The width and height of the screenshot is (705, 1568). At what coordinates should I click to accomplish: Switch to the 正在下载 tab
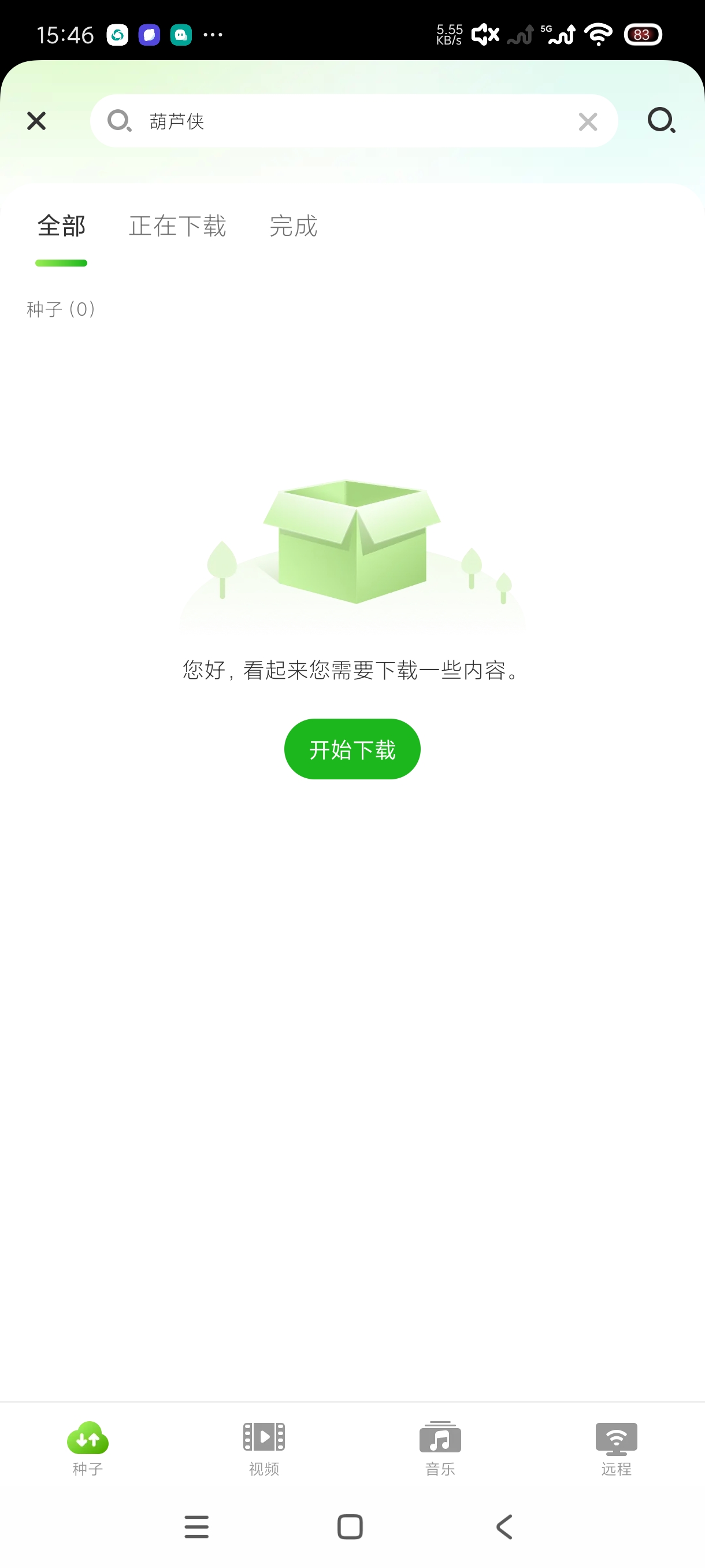(177, 226)
